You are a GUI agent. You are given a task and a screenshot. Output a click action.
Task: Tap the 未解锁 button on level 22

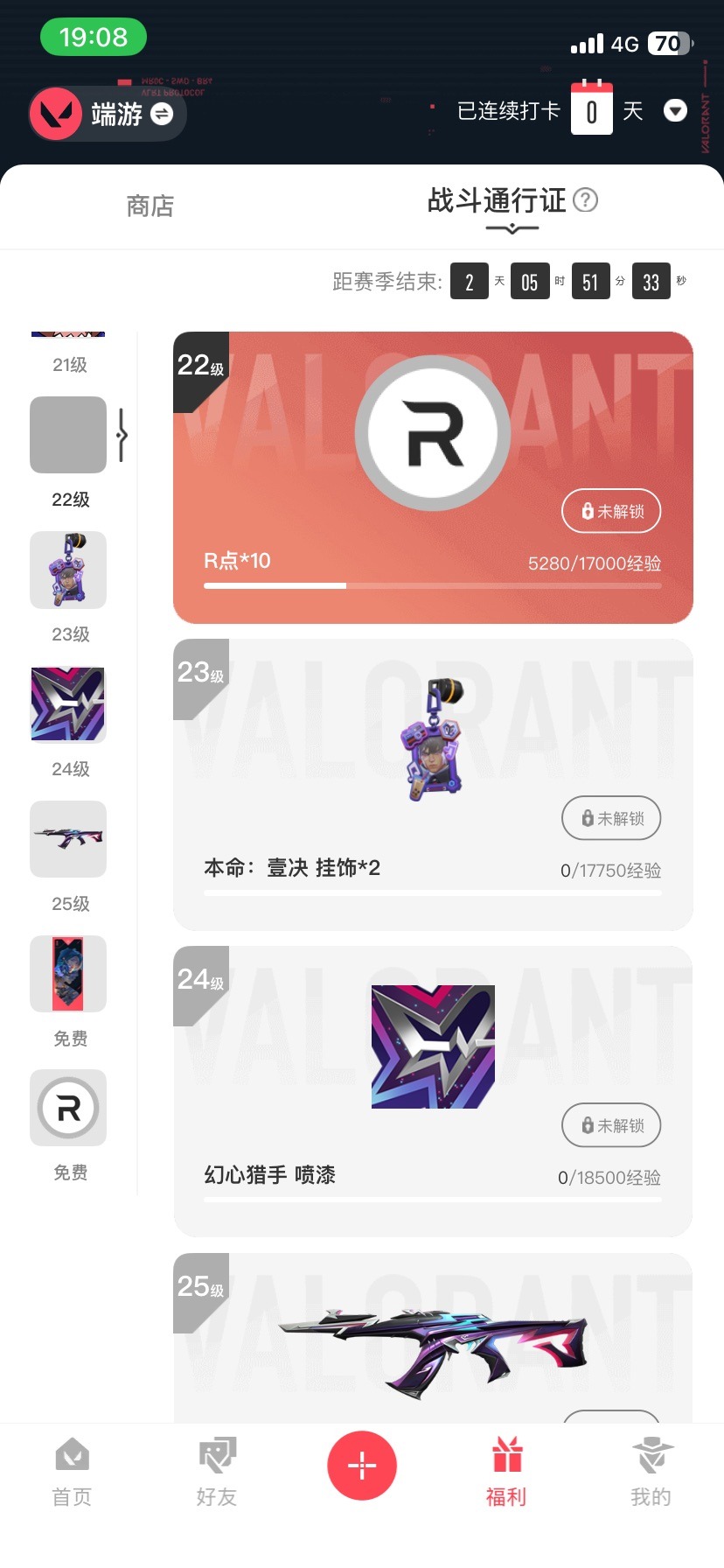coord(610,511)
